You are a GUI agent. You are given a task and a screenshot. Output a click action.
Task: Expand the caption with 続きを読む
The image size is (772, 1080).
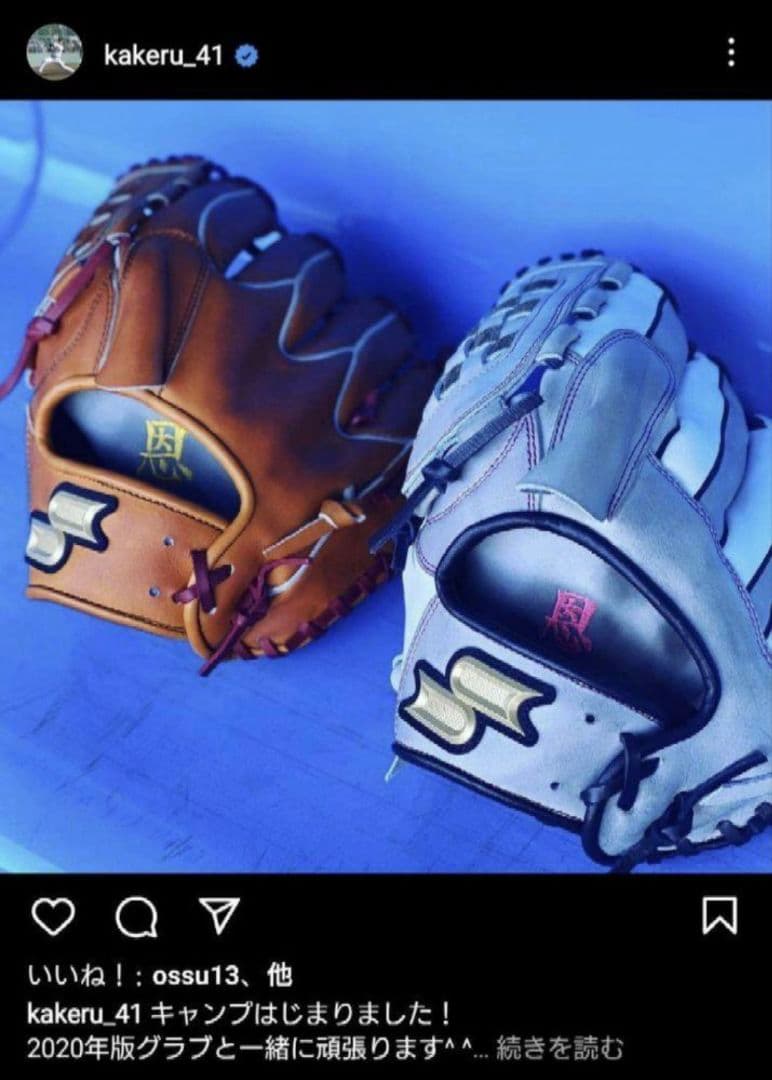tap(561, 1049)
